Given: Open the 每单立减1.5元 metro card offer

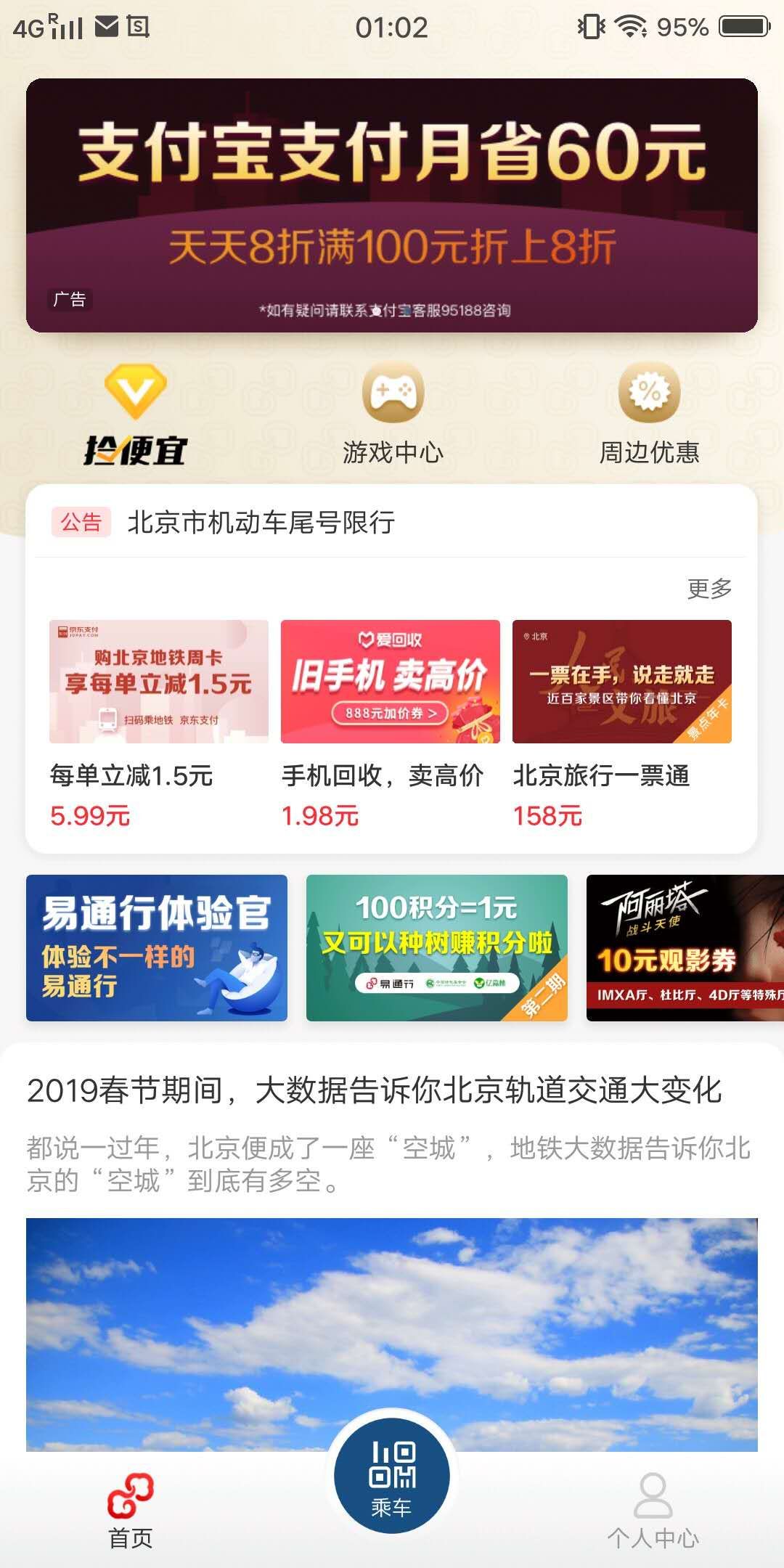Looking at the screenshot, I should (158, 682).
